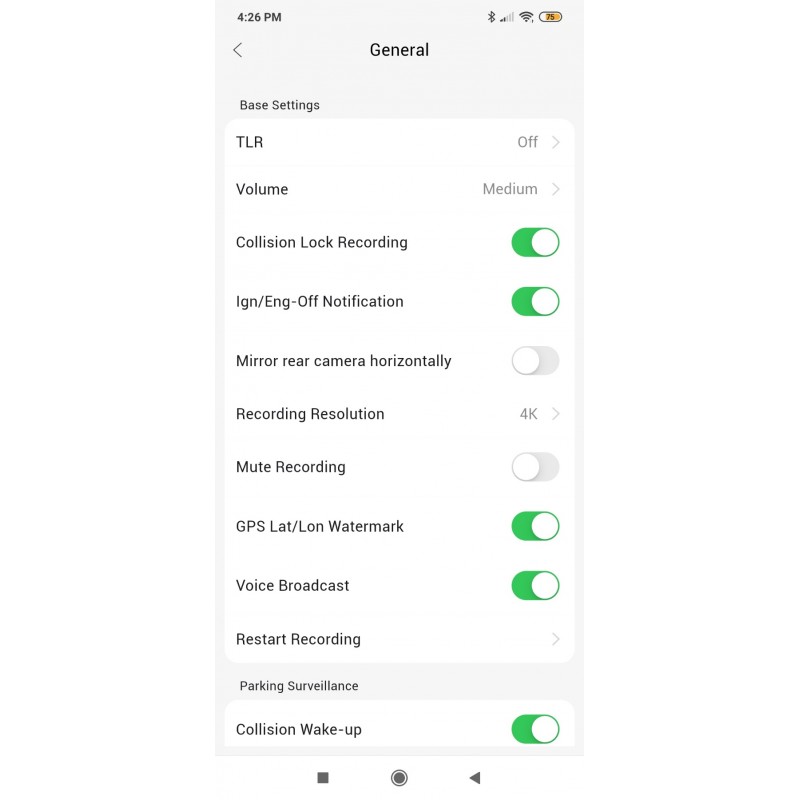Disable the GPS Lat/Lon Watermark
This screenshot has width=800, height=800.
tap(535, 526)
